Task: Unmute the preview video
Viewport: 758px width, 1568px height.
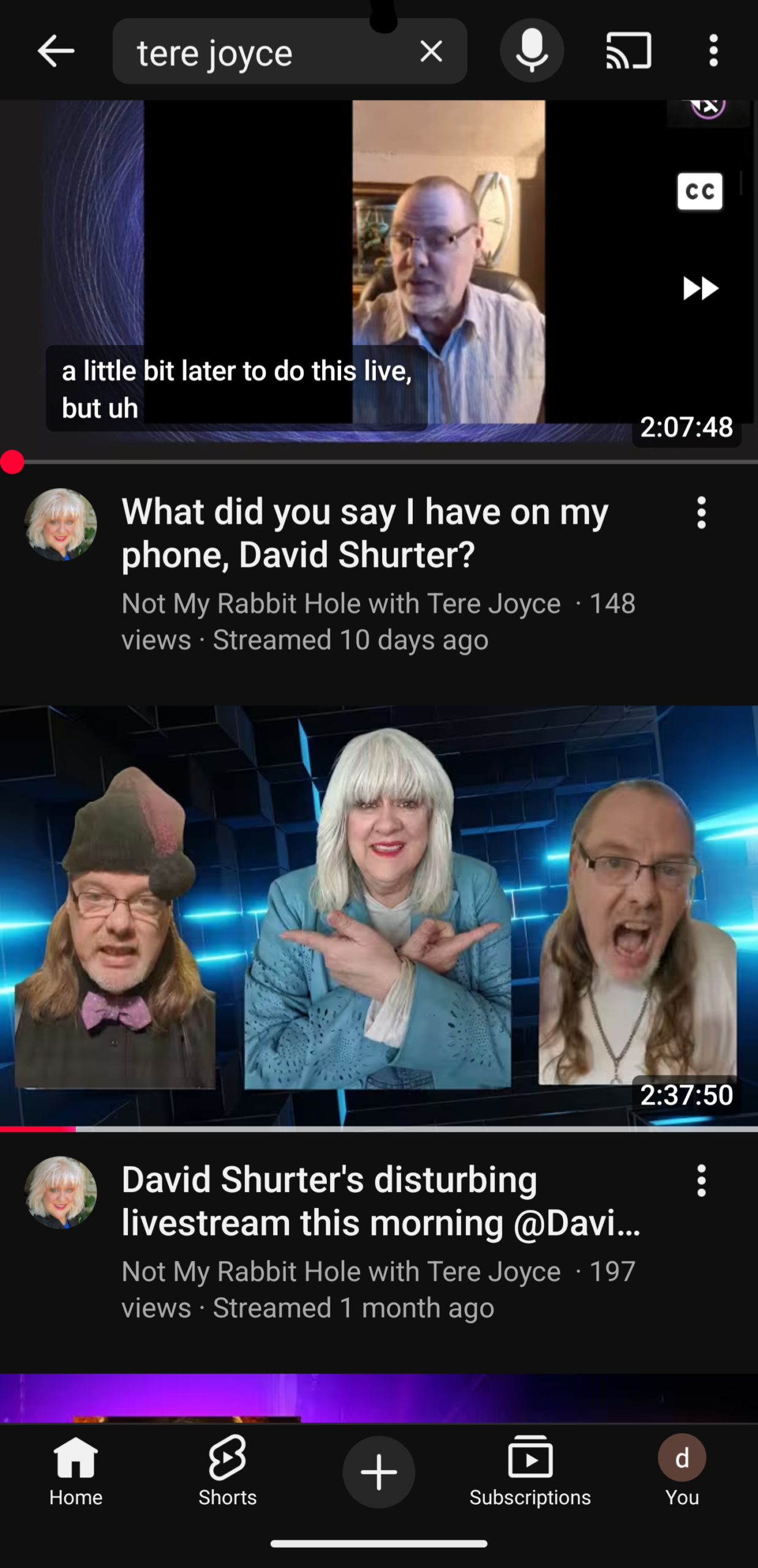Action: pos(708,108)
